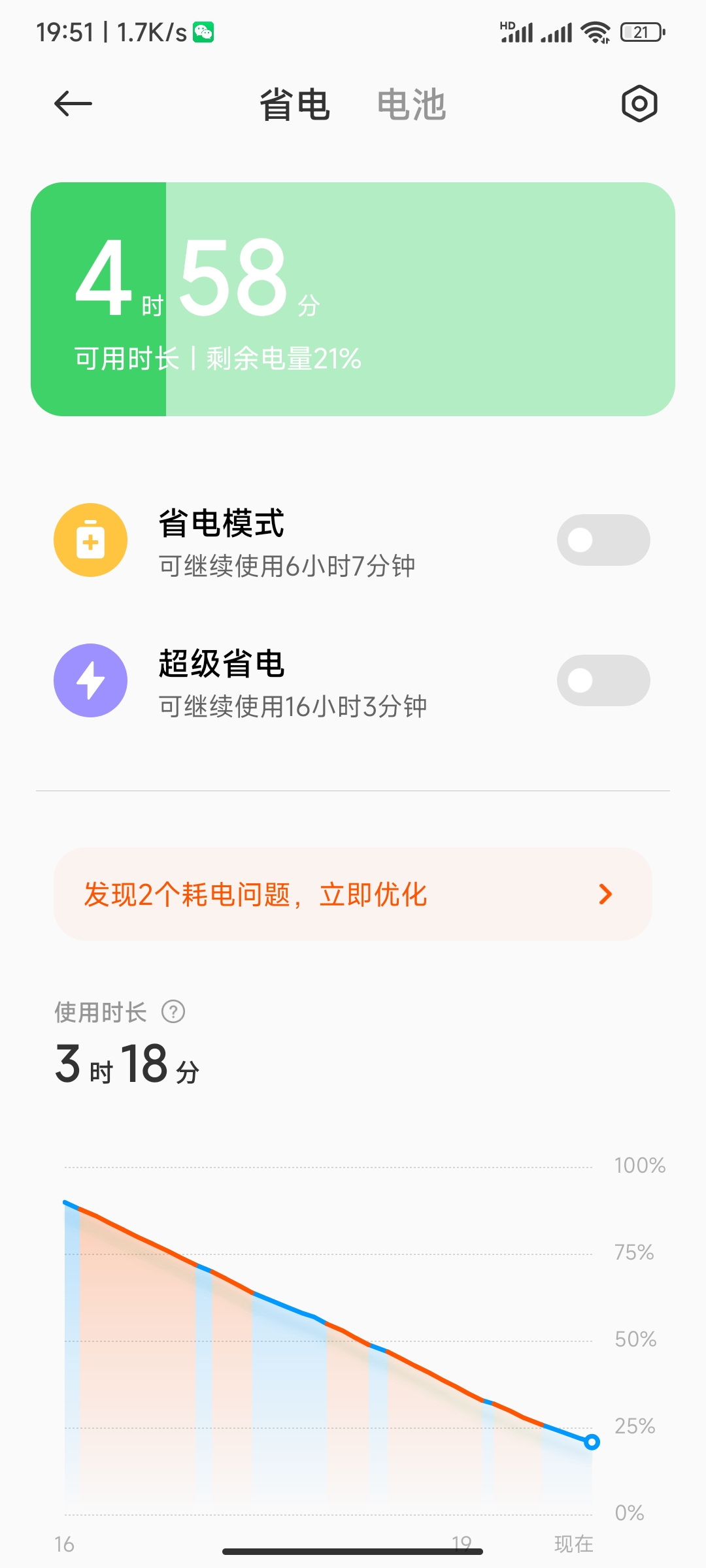
Task: Select the 省电 tab
Action: click(295, 105)
